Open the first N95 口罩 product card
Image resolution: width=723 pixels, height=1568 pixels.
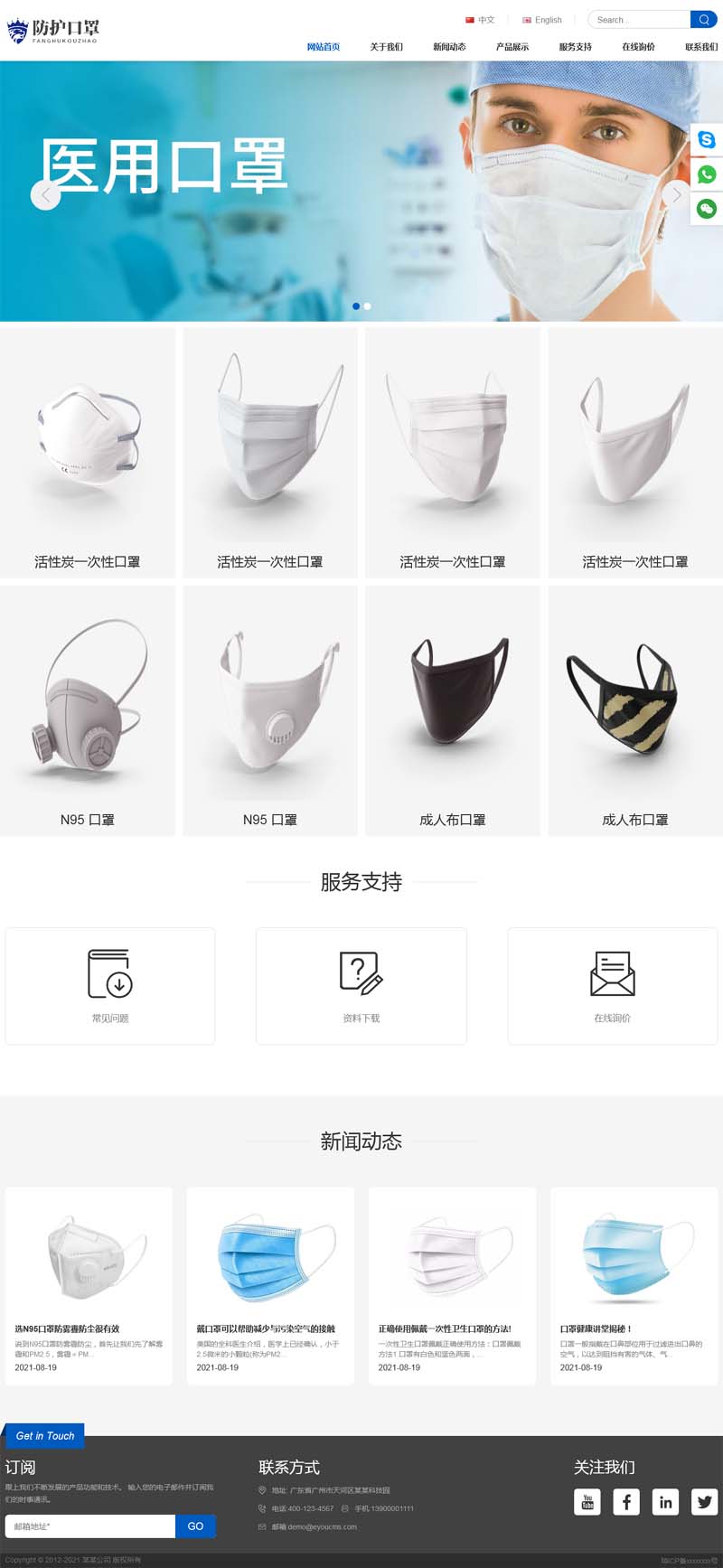(88, 710)
